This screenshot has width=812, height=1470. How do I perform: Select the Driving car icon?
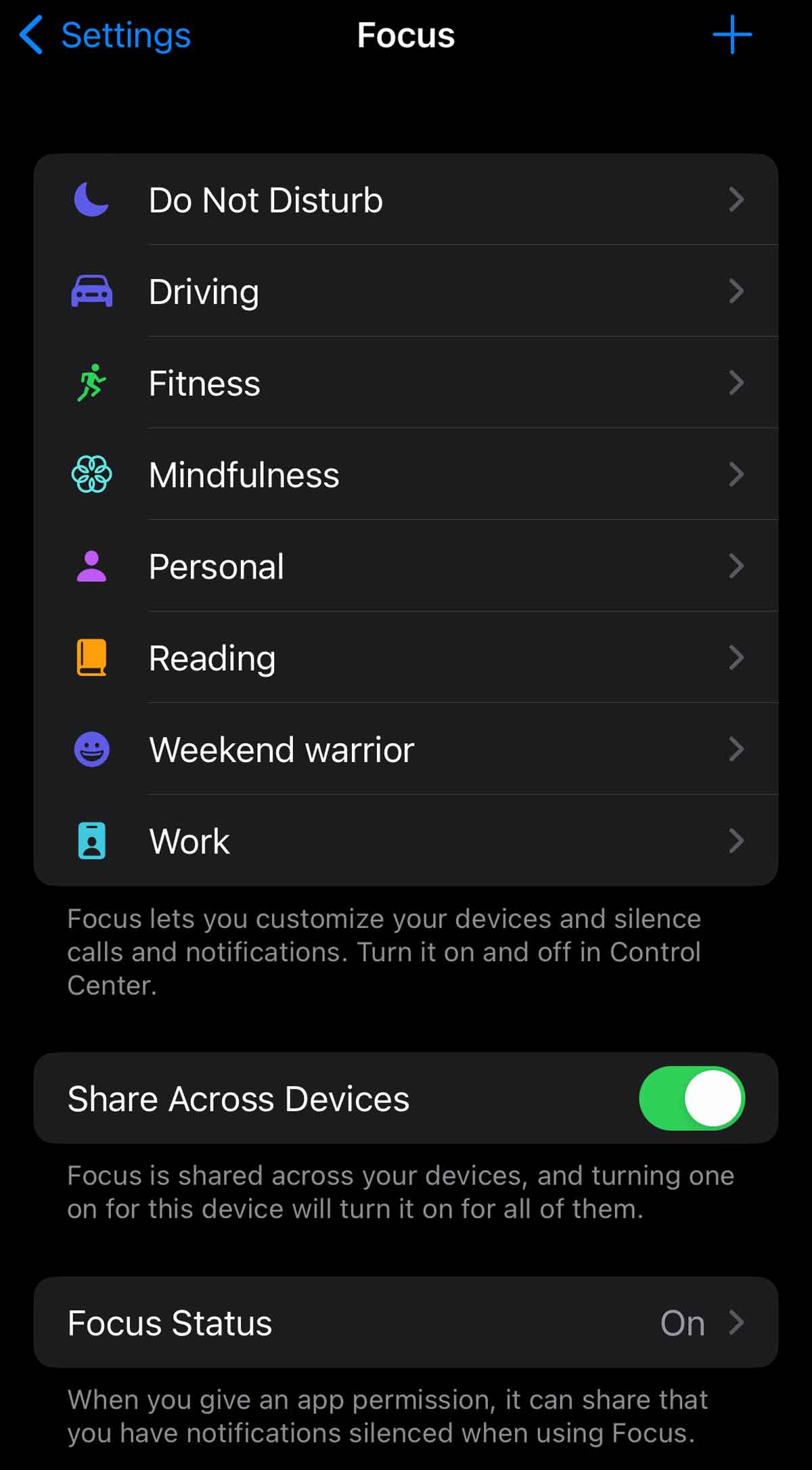coord(92,290)
